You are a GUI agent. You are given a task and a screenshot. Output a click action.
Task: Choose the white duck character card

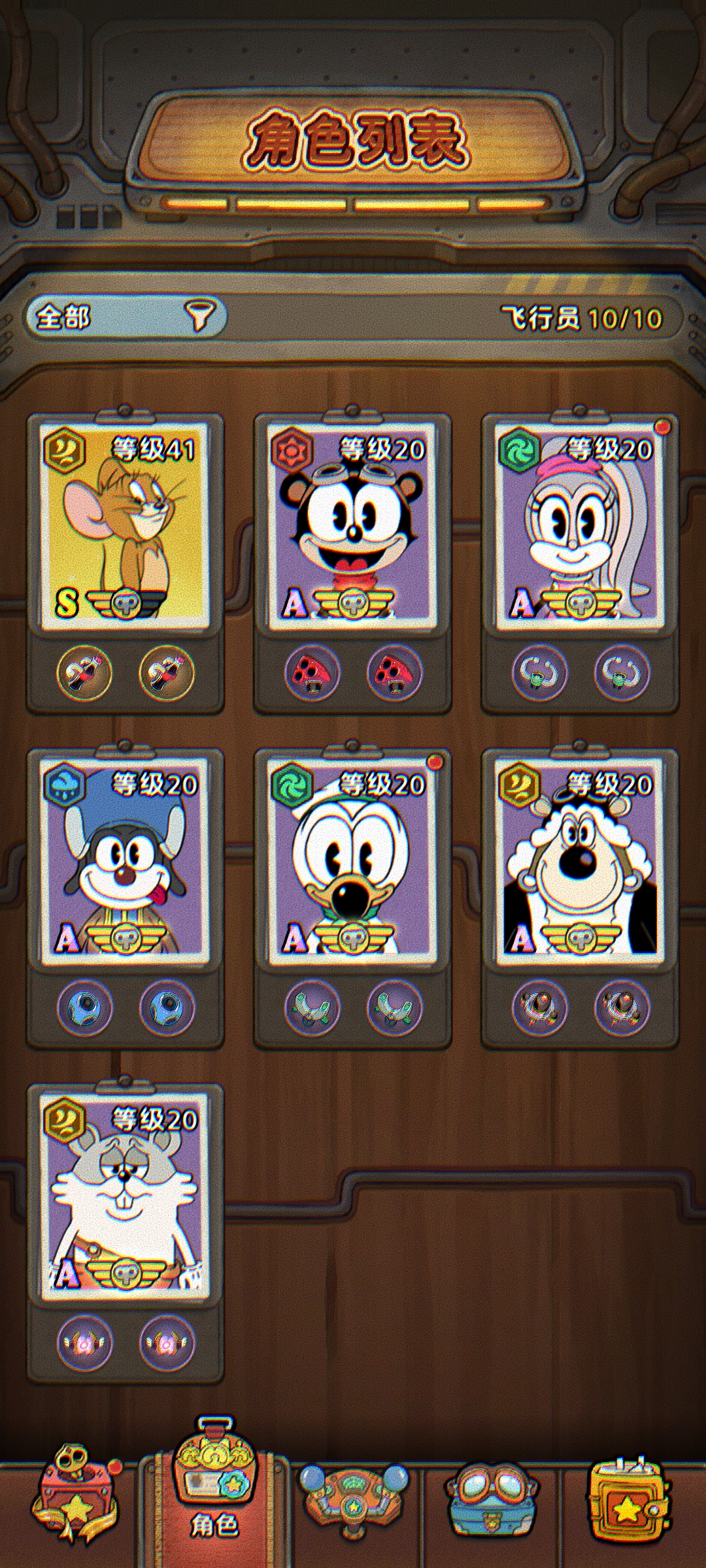click(352, 862)
